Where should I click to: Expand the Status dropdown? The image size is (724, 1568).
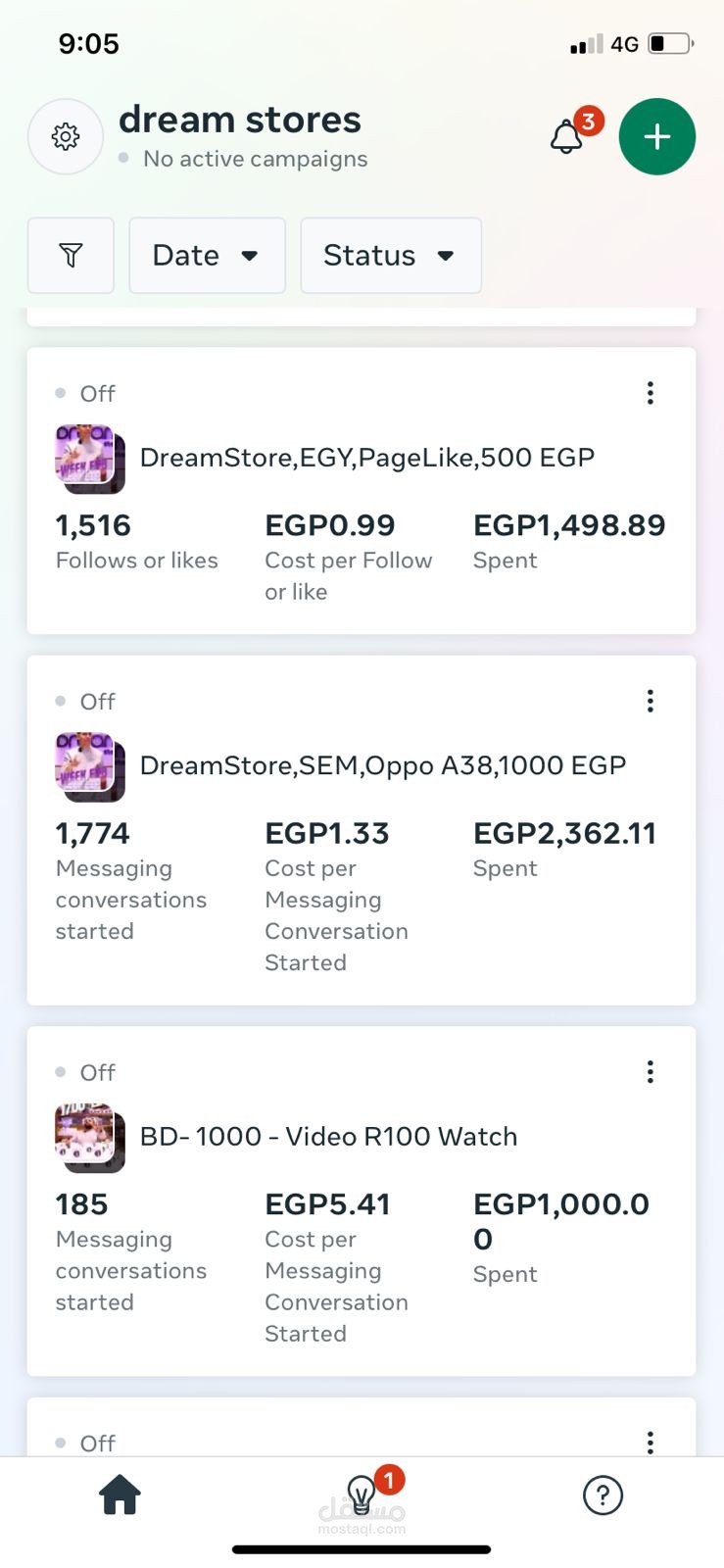[390, 256]
